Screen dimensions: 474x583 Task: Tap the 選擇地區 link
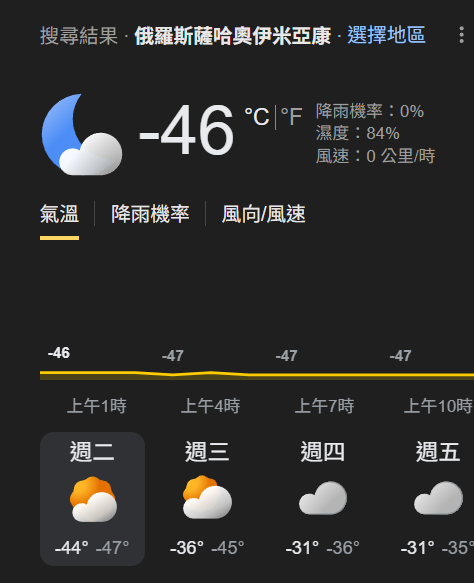[x=386, y=35]
